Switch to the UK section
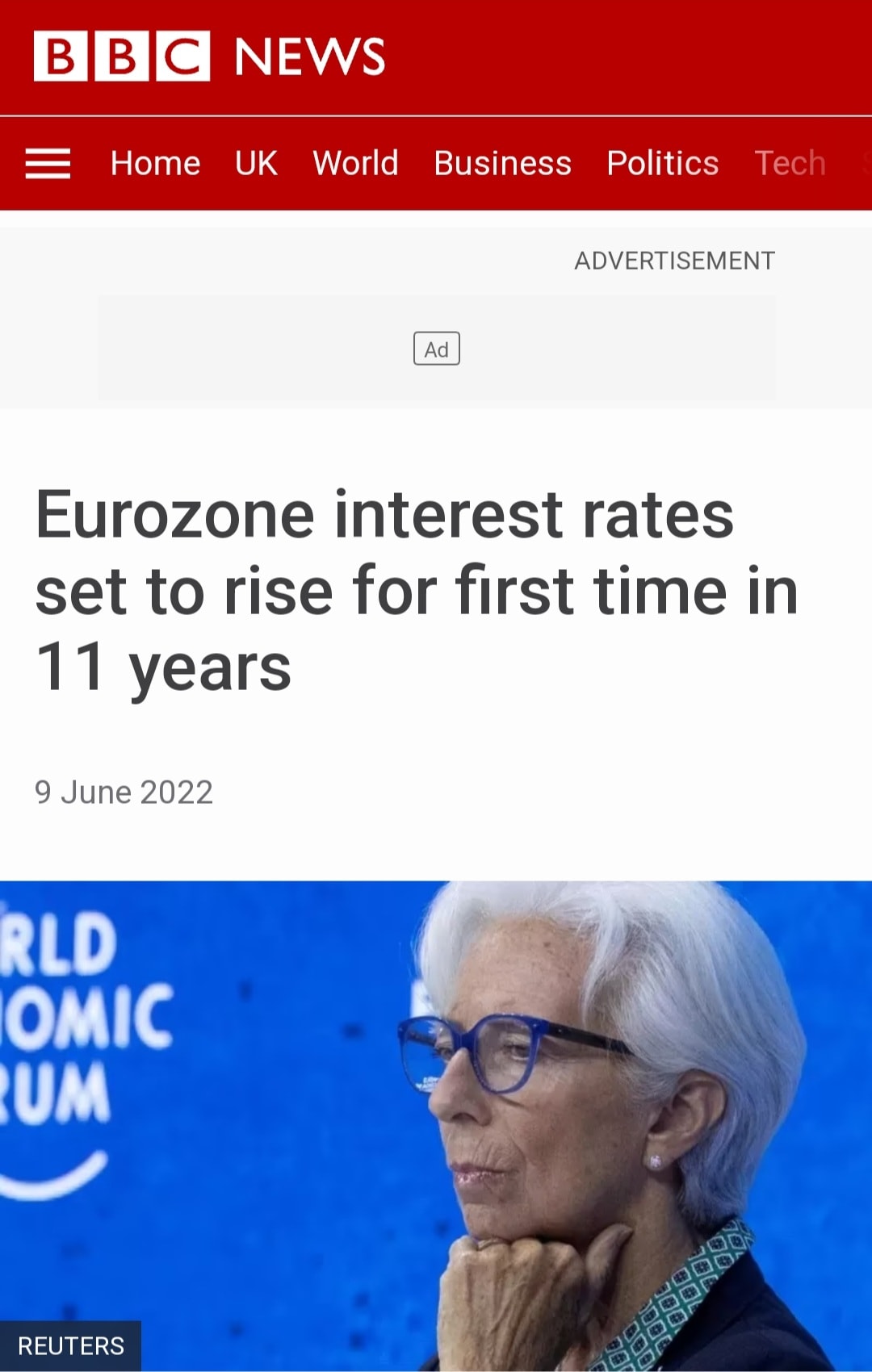Screen dimensions: 872x1372 point(256,164)
